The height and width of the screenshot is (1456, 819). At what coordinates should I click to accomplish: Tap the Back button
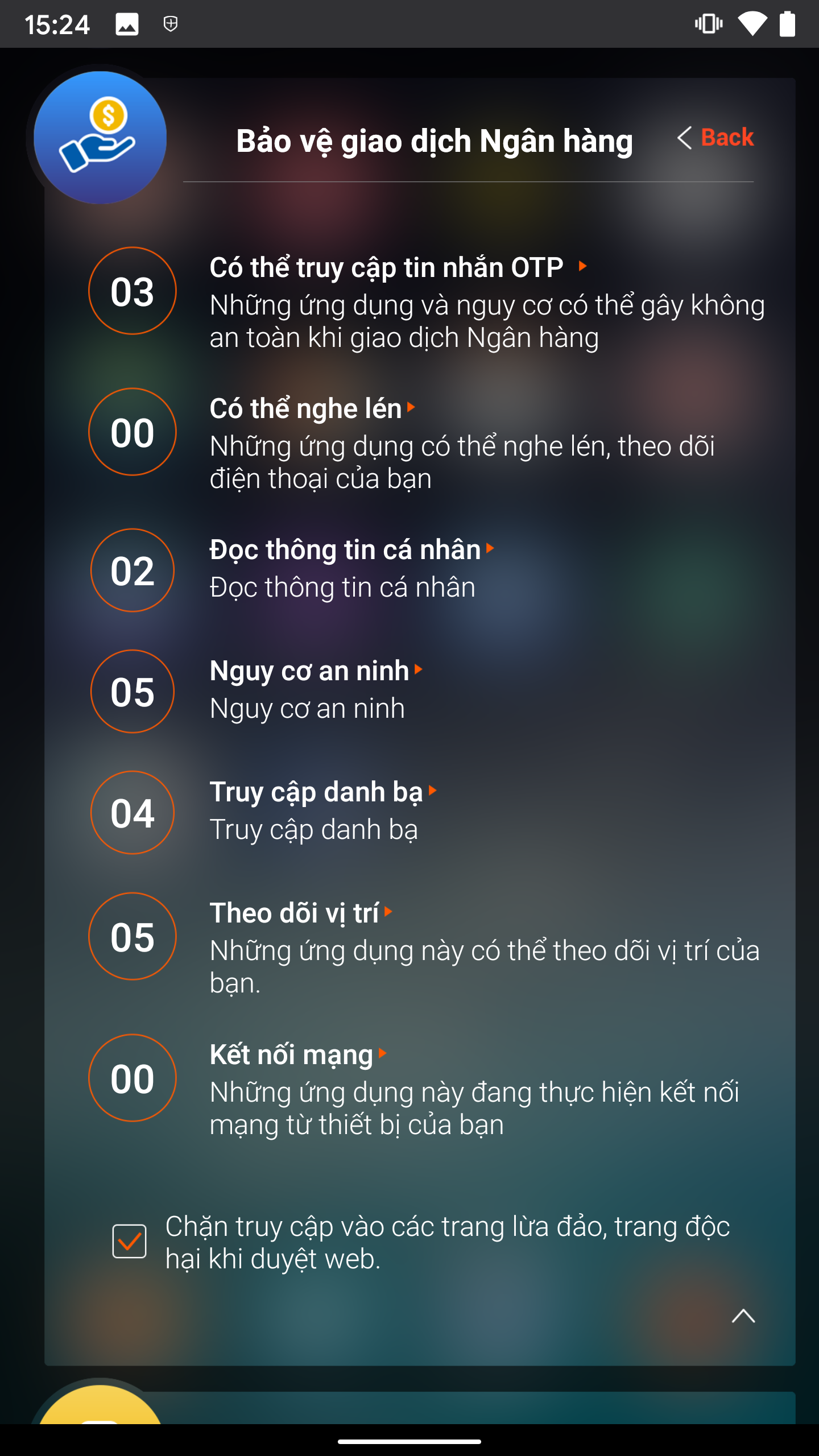tap(715, 138)
